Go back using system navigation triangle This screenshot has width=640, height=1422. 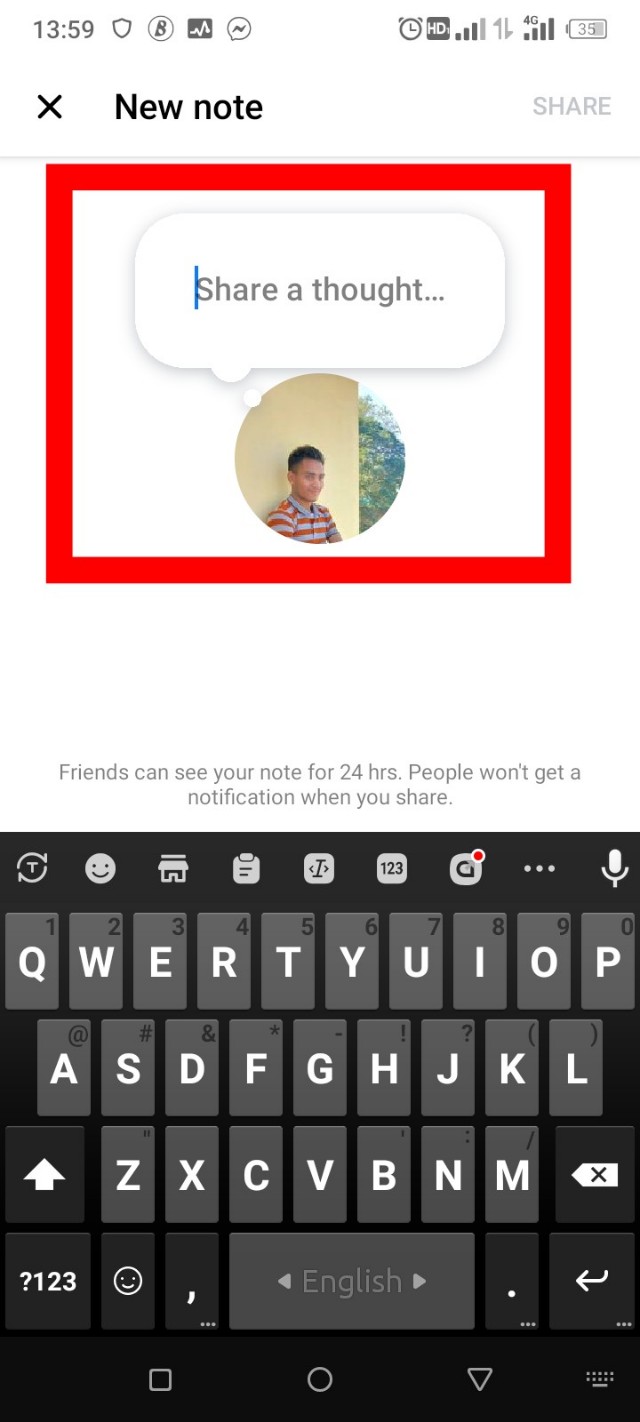(480, 1380)
